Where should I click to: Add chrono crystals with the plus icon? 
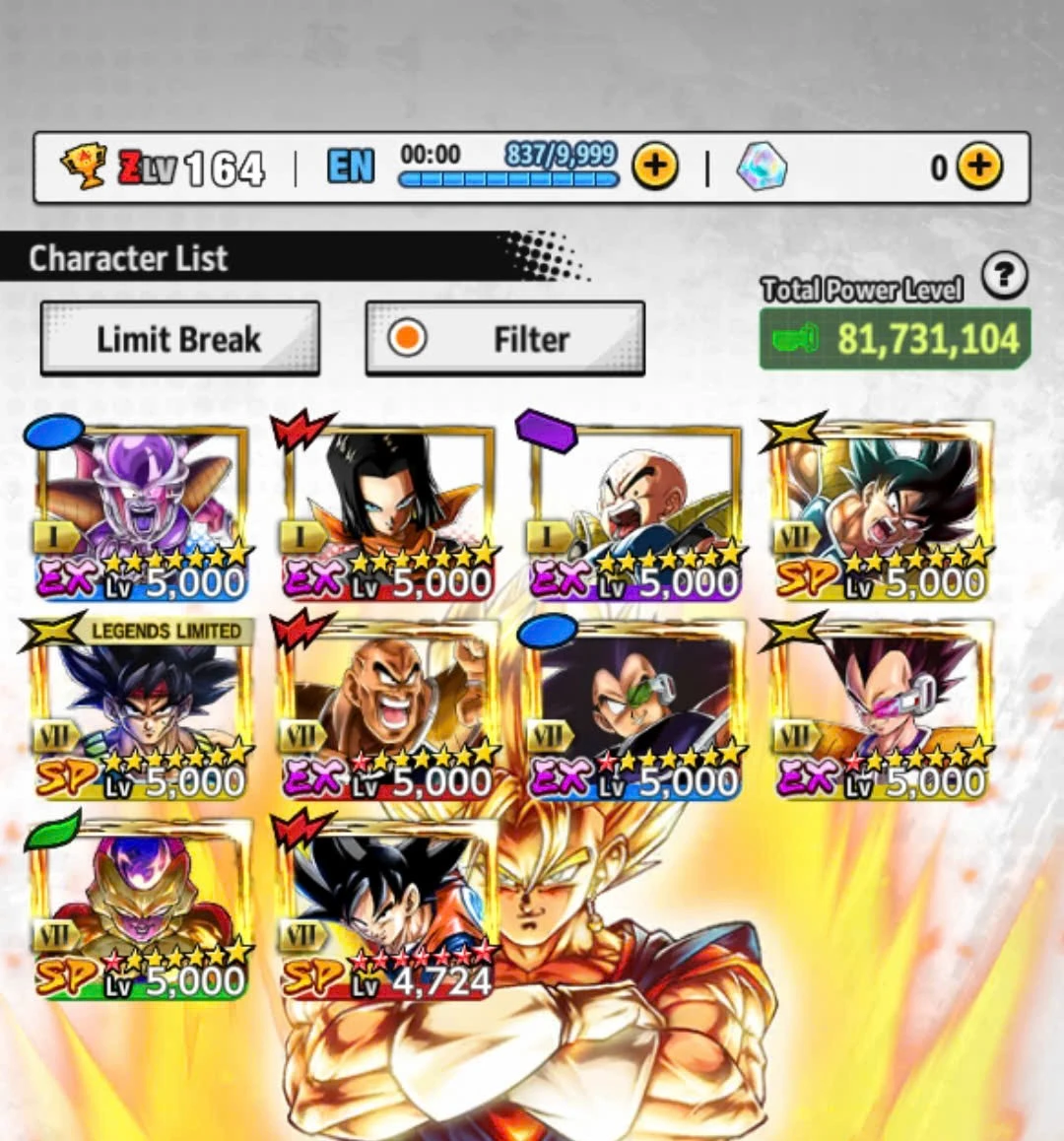tap(978, 167)
